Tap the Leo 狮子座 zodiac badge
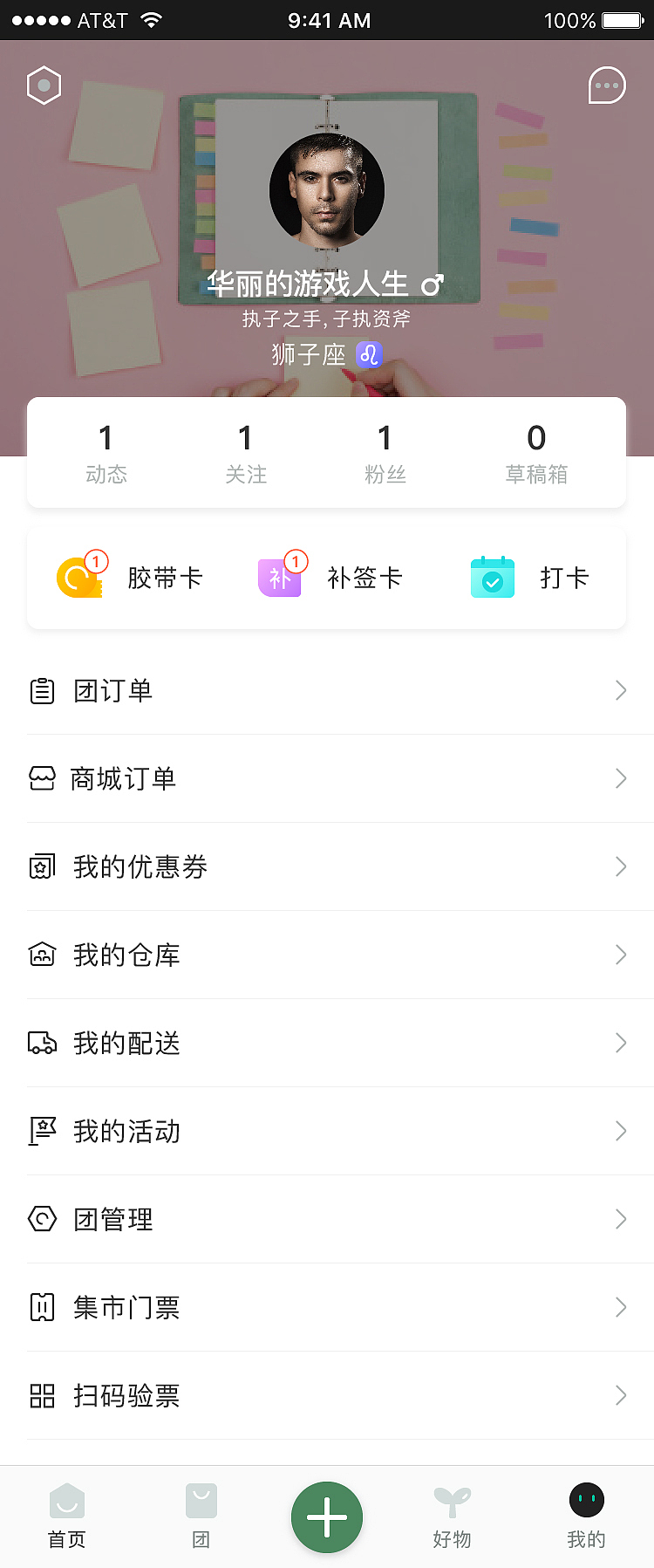The image size is (654, 1568). 368,354
